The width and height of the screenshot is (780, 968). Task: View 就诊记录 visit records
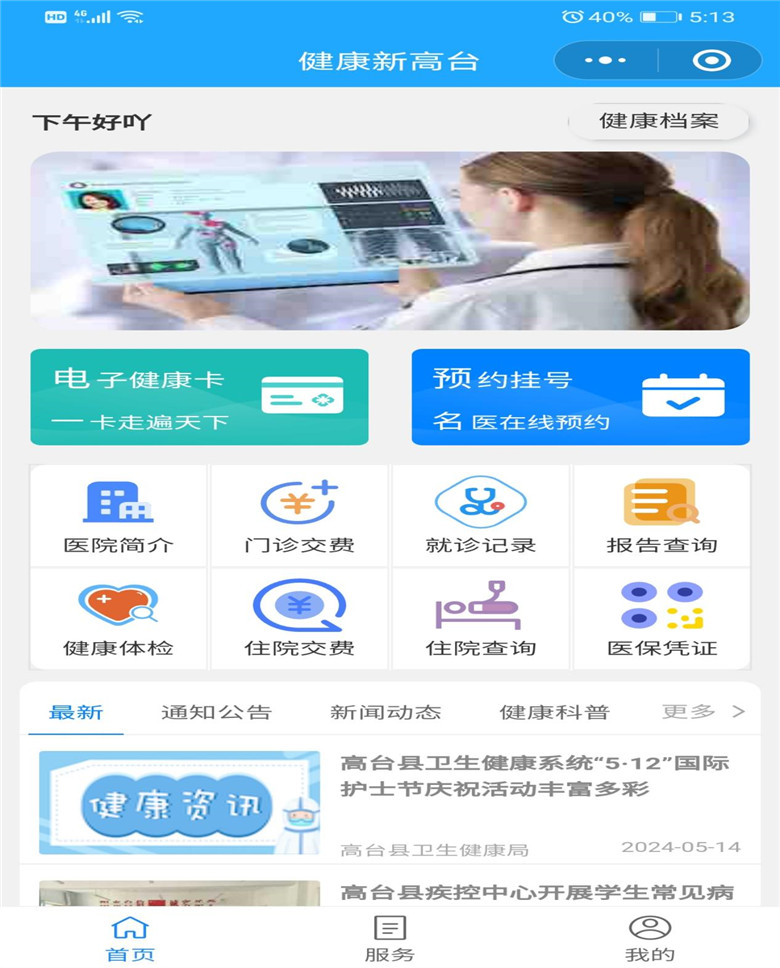481,517
